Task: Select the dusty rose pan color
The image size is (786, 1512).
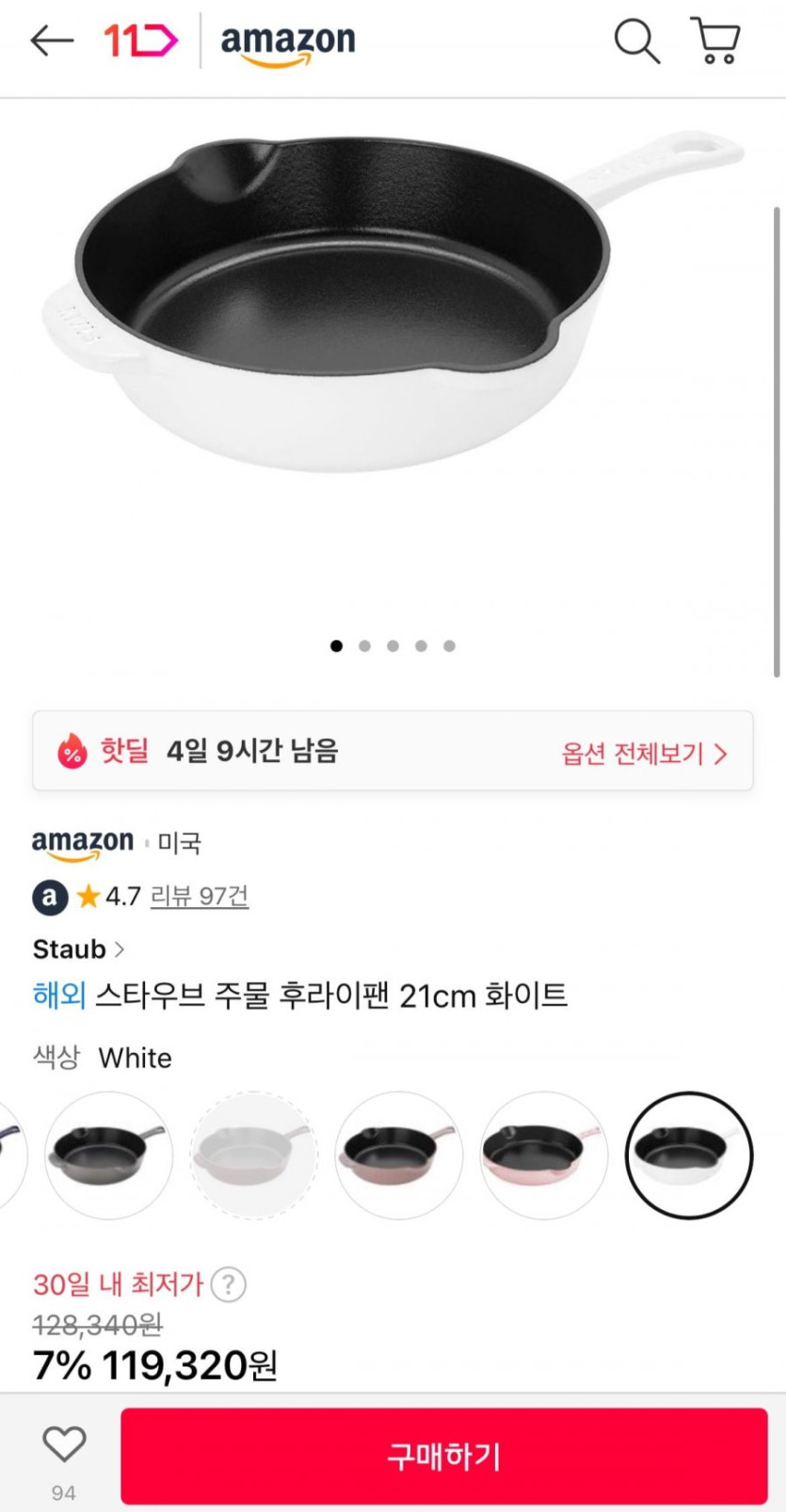Action: click(x=399, y=1155)
